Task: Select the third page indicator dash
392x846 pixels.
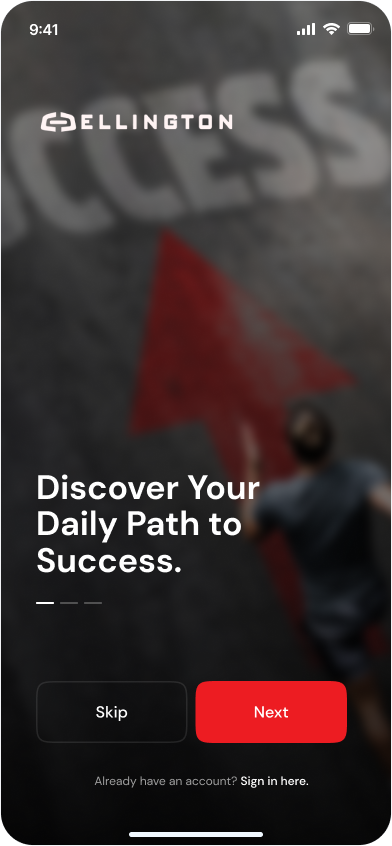Action: click(x=93, y=603)
